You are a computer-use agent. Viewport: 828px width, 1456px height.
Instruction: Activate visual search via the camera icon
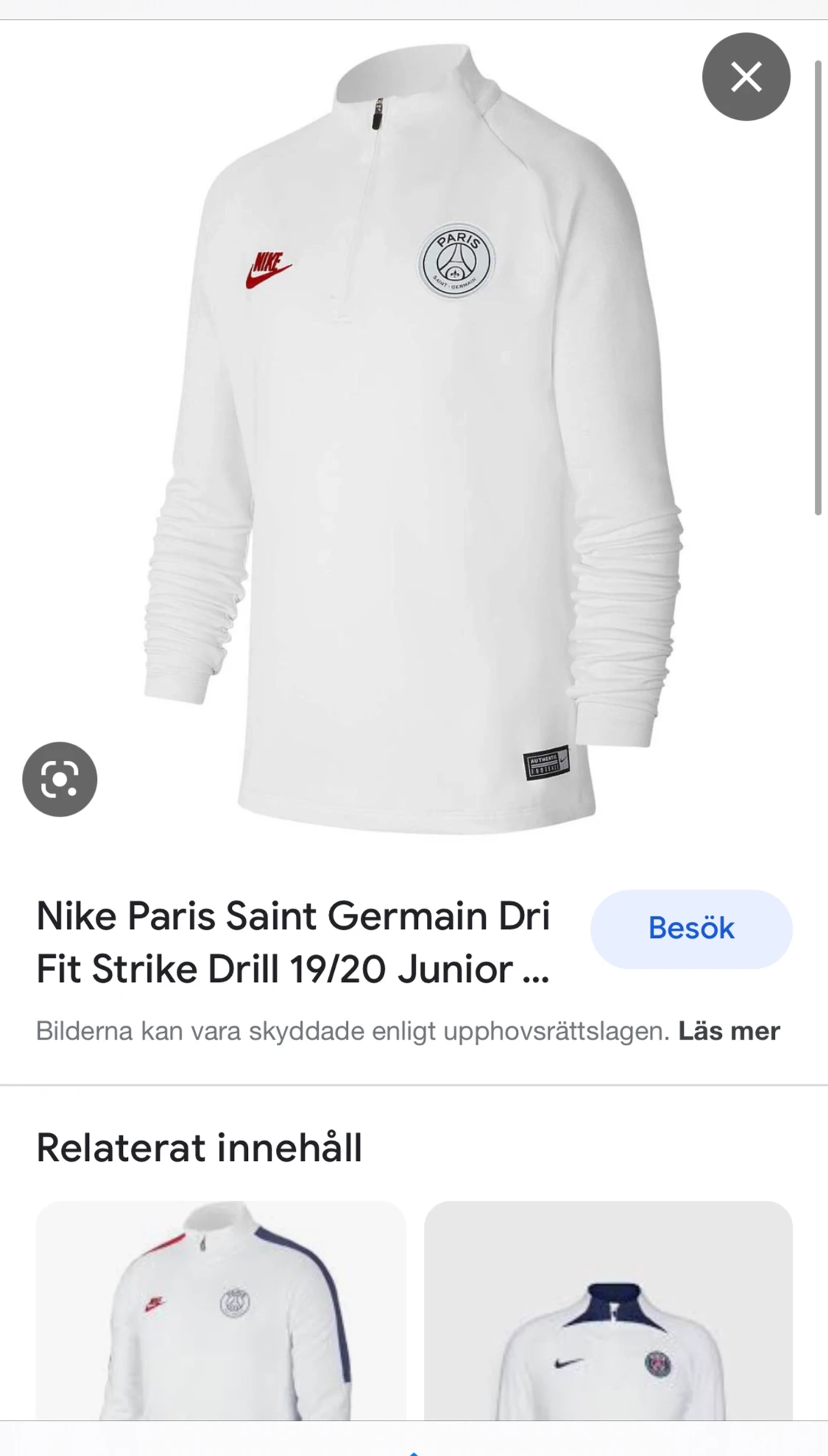60,779
